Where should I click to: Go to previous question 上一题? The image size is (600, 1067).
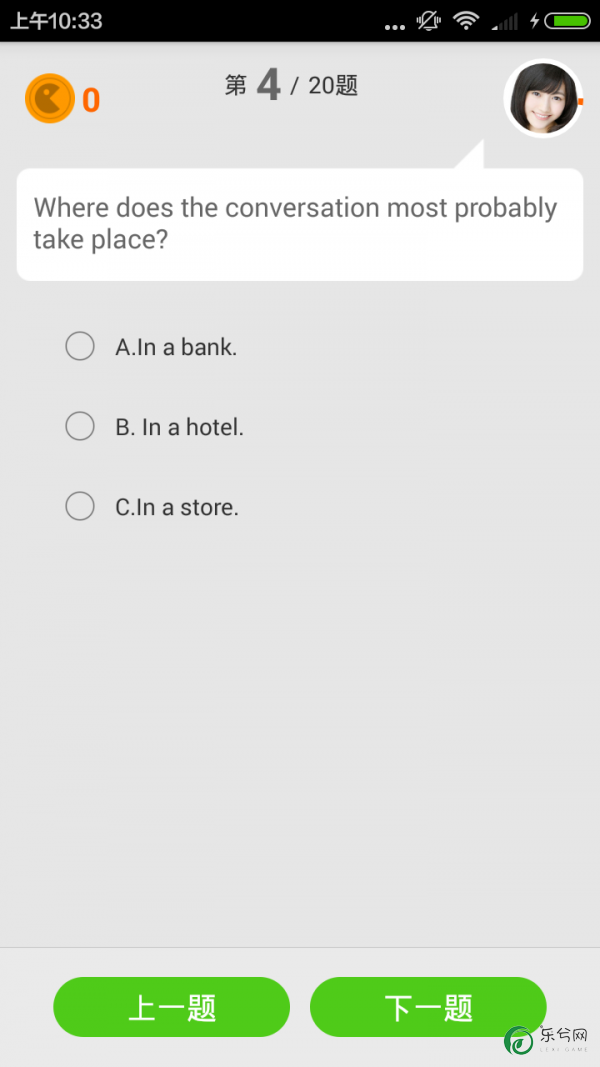tap(171, 1007)
